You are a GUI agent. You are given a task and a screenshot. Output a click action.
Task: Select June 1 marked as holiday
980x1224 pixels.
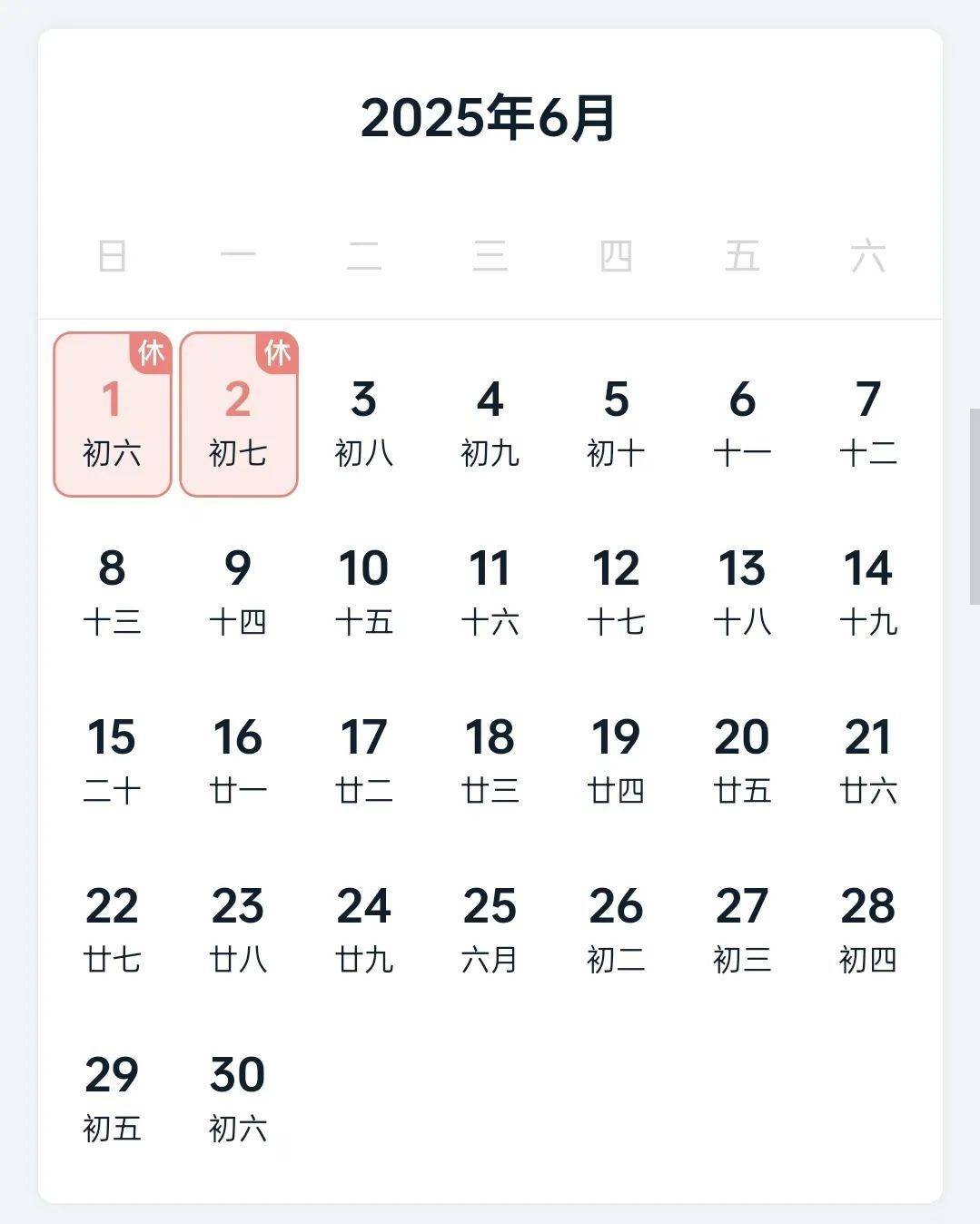point(112,415)
